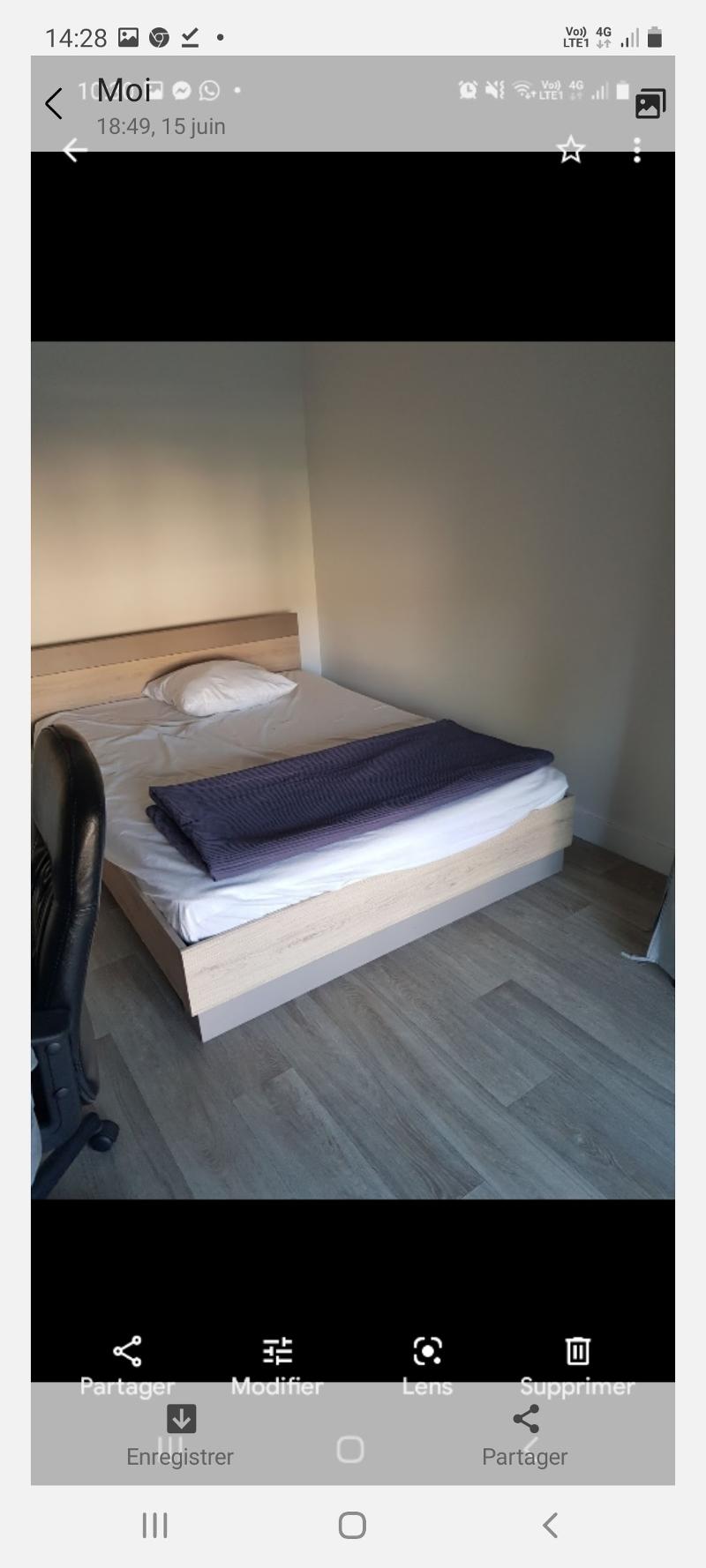The width and height of the screenshot is (706, 1568).
Task: Open the attachments gallery icon
Action: click(x=650, y=104)
